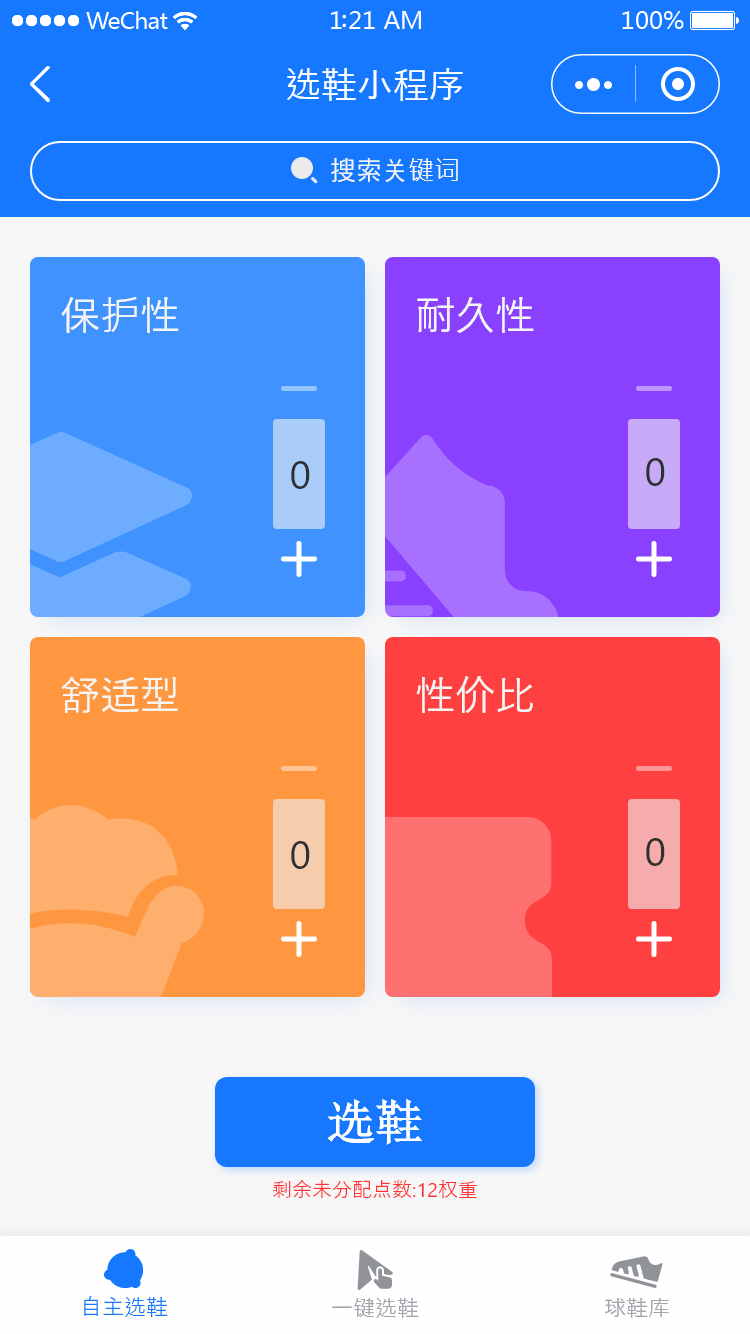Close the mini program with circle icon
Image resolution: width=750 pixels, height=1334 pixels.
pyautogui.click(x=677, y=84)
